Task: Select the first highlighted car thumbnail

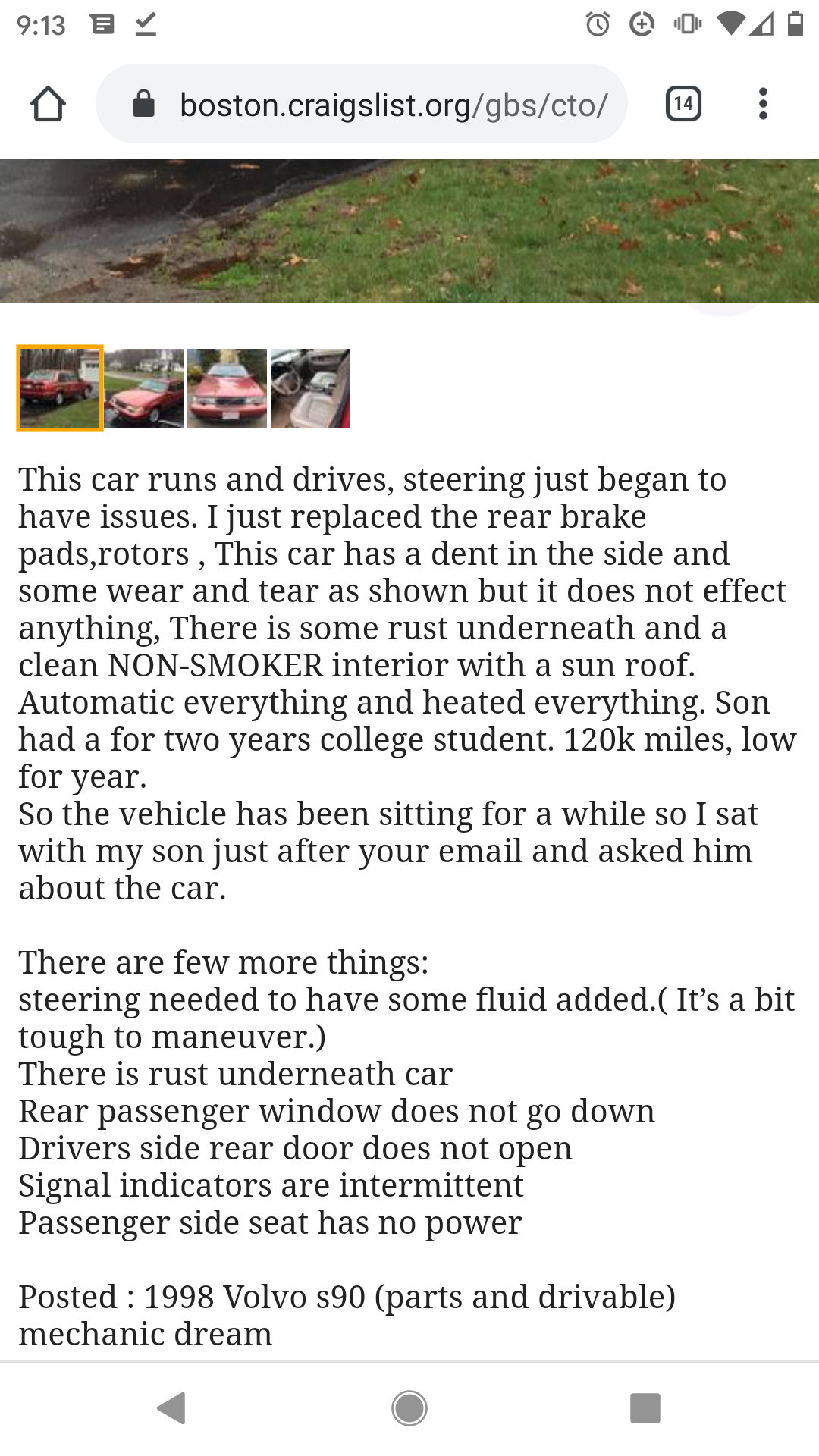Action: click(x=60, y=388)
